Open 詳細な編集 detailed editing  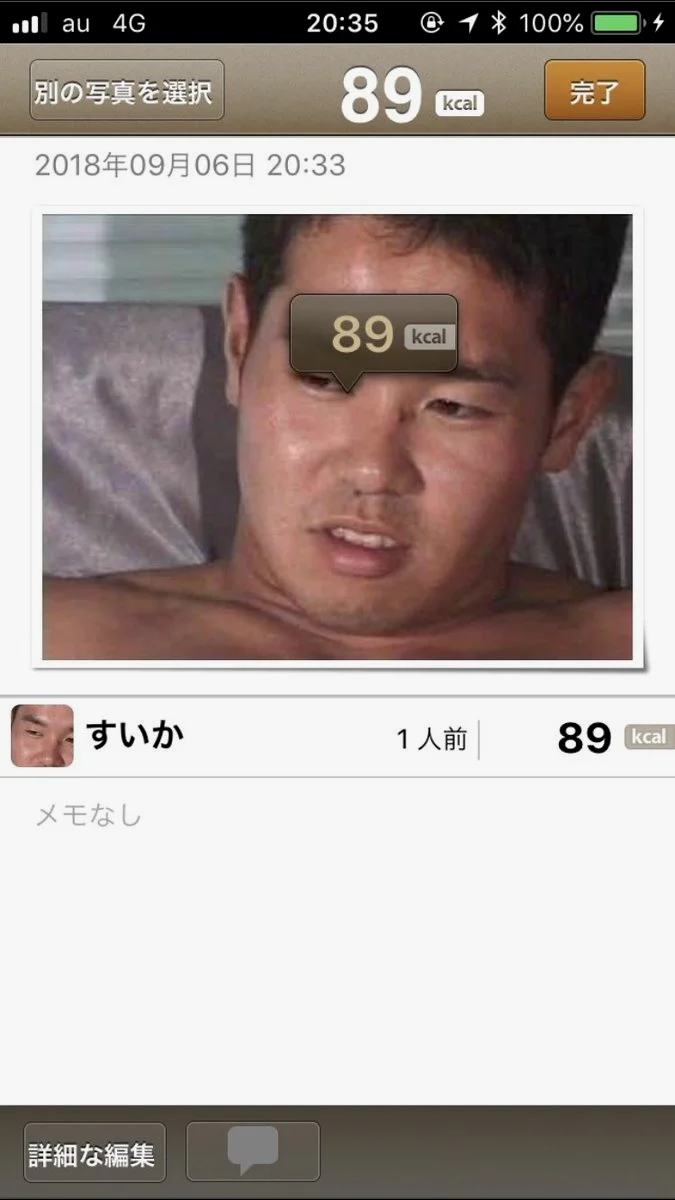point(94,1154)
